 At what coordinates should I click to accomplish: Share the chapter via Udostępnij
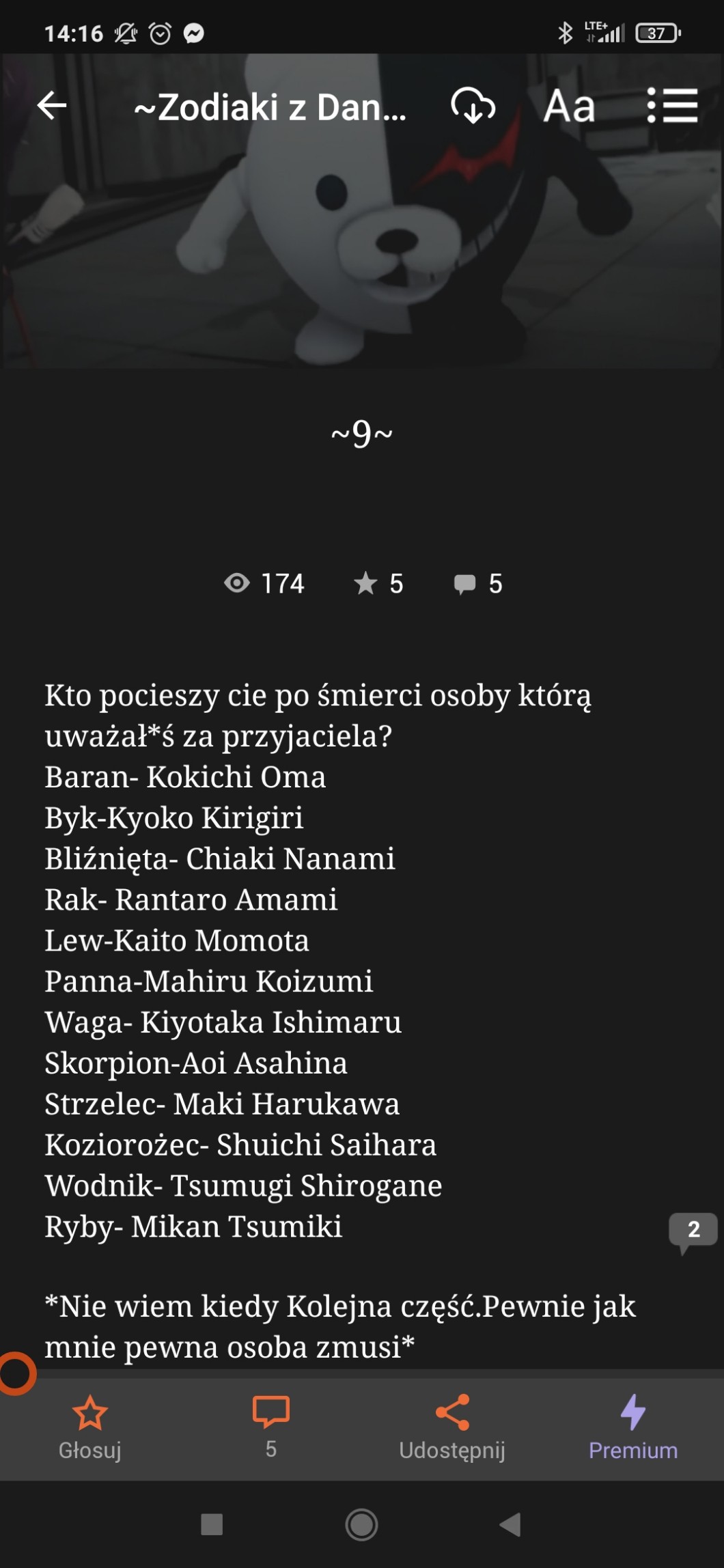(x=452, y=1427)
